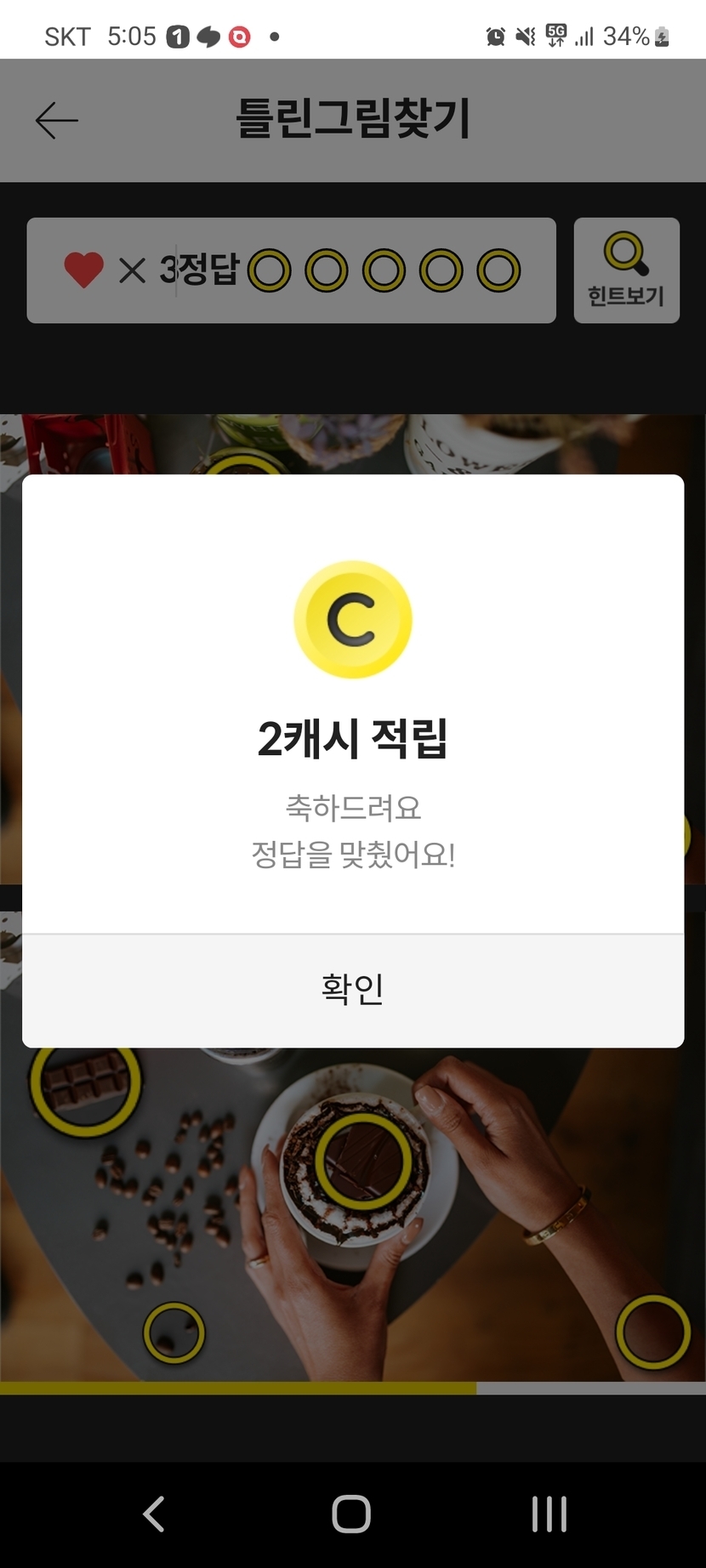Tap the system home button

[x=351, y=1514]
